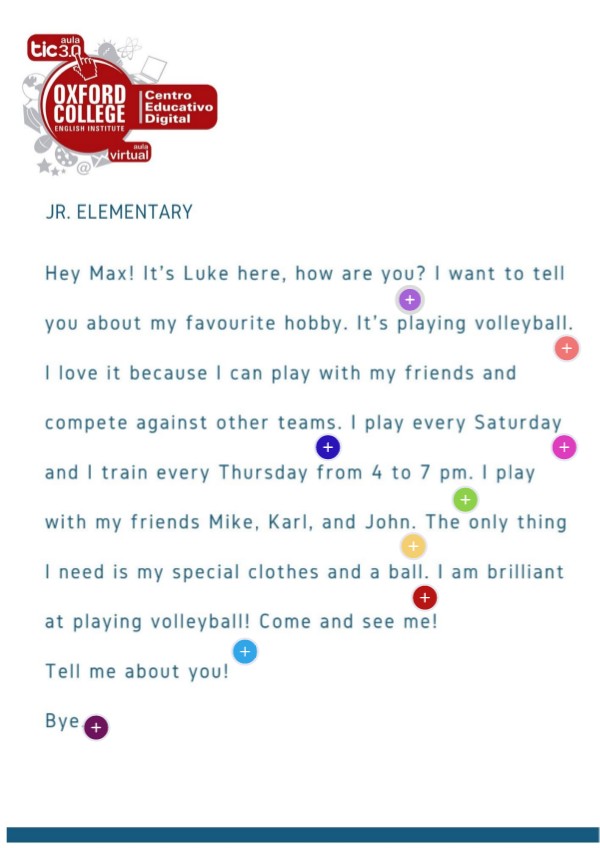
Task: Tap the magenta plus hotspot under 'Saturday'
Action: point(564,447)
